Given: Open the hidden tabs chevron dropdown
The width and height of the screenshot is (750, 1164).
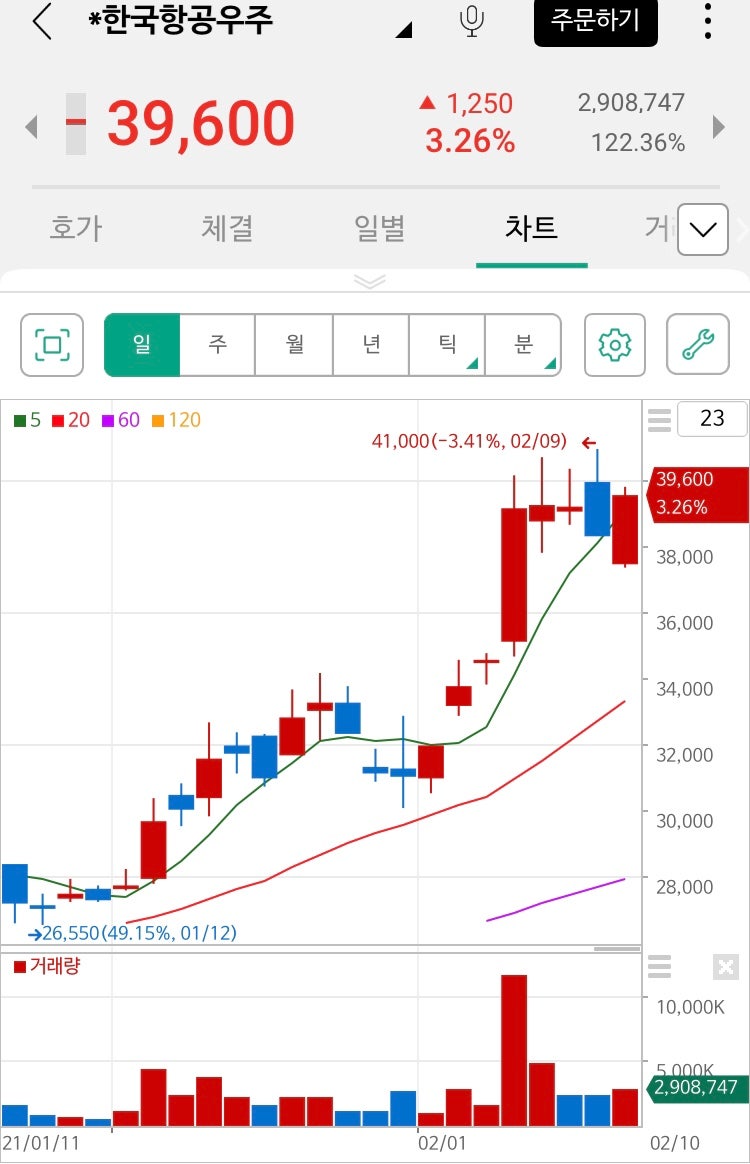Looking at the screenshot, I should [x=703, y=229].
